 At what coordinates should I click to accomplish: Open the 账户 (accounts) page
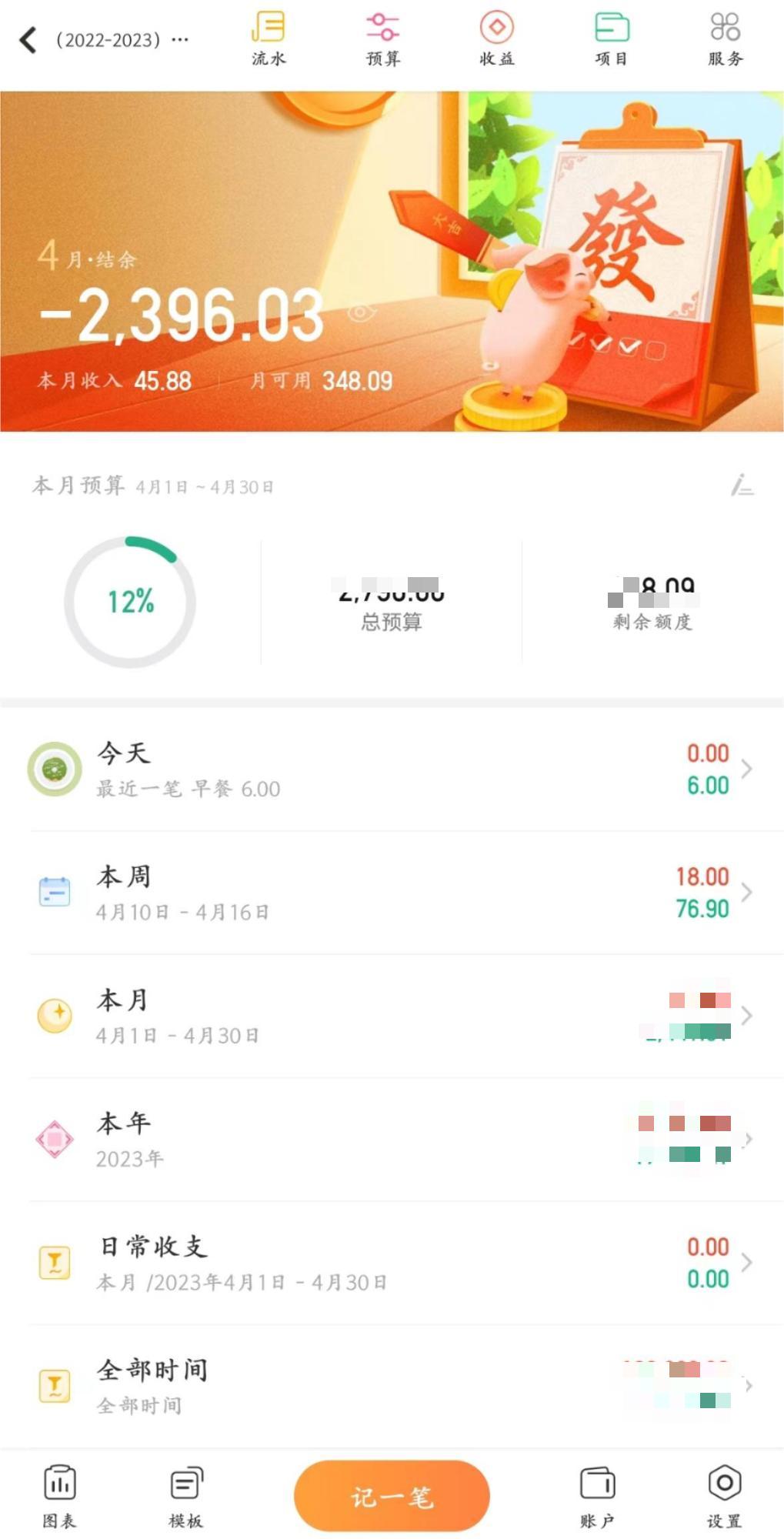tap(599, 1493)
